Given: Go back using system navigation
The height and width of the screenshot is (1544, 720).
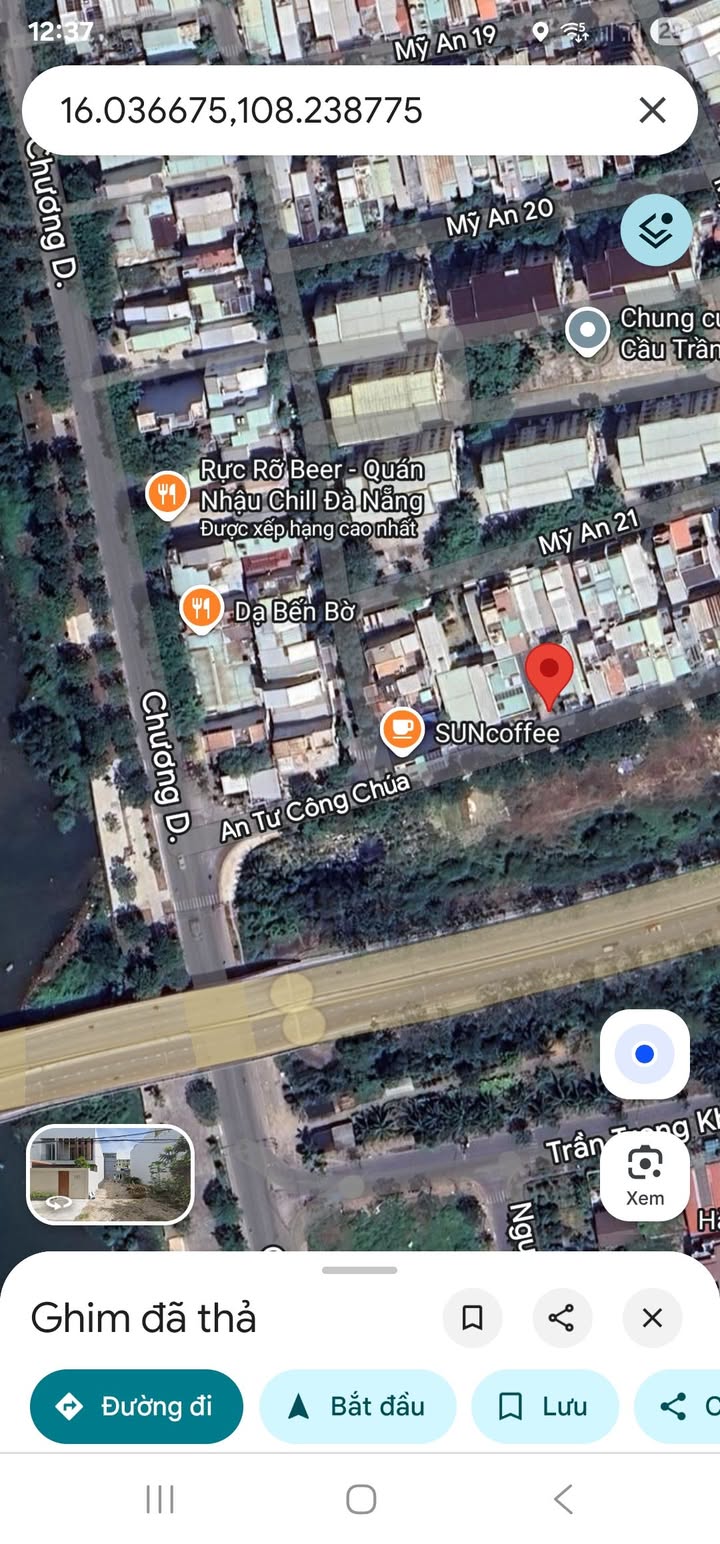Looking at the screenshot, I should tap(563, 1499).
